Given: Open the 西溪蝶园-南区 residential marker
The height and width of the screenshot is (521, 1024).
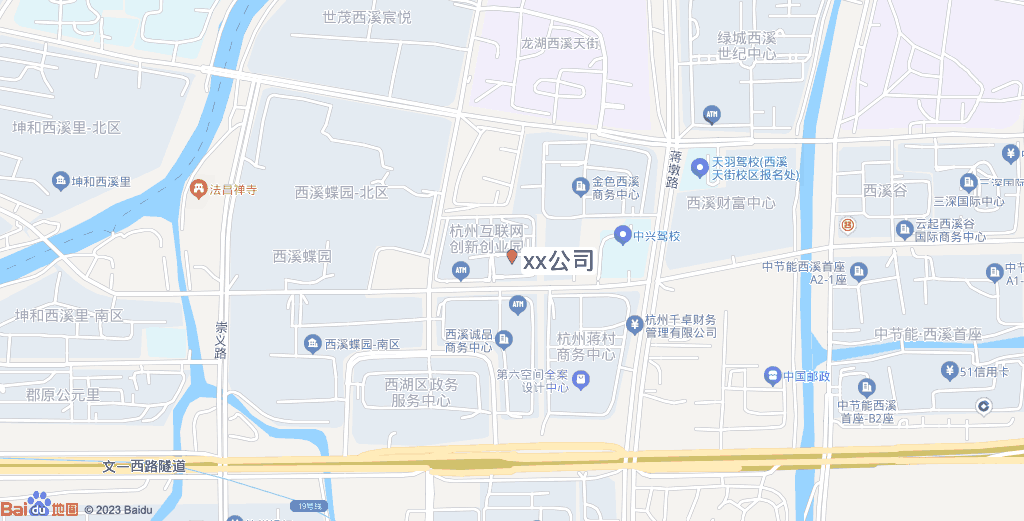Looking at the screenshot, I should [312, 344].
